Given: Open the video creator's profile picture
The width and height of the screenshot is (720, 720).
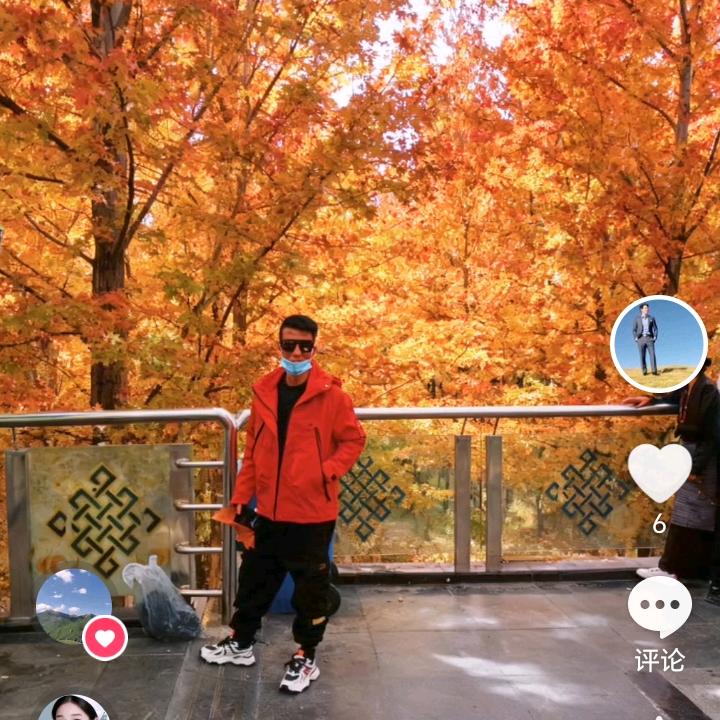Looking at the screenshot, I should [x=658, y=344].
